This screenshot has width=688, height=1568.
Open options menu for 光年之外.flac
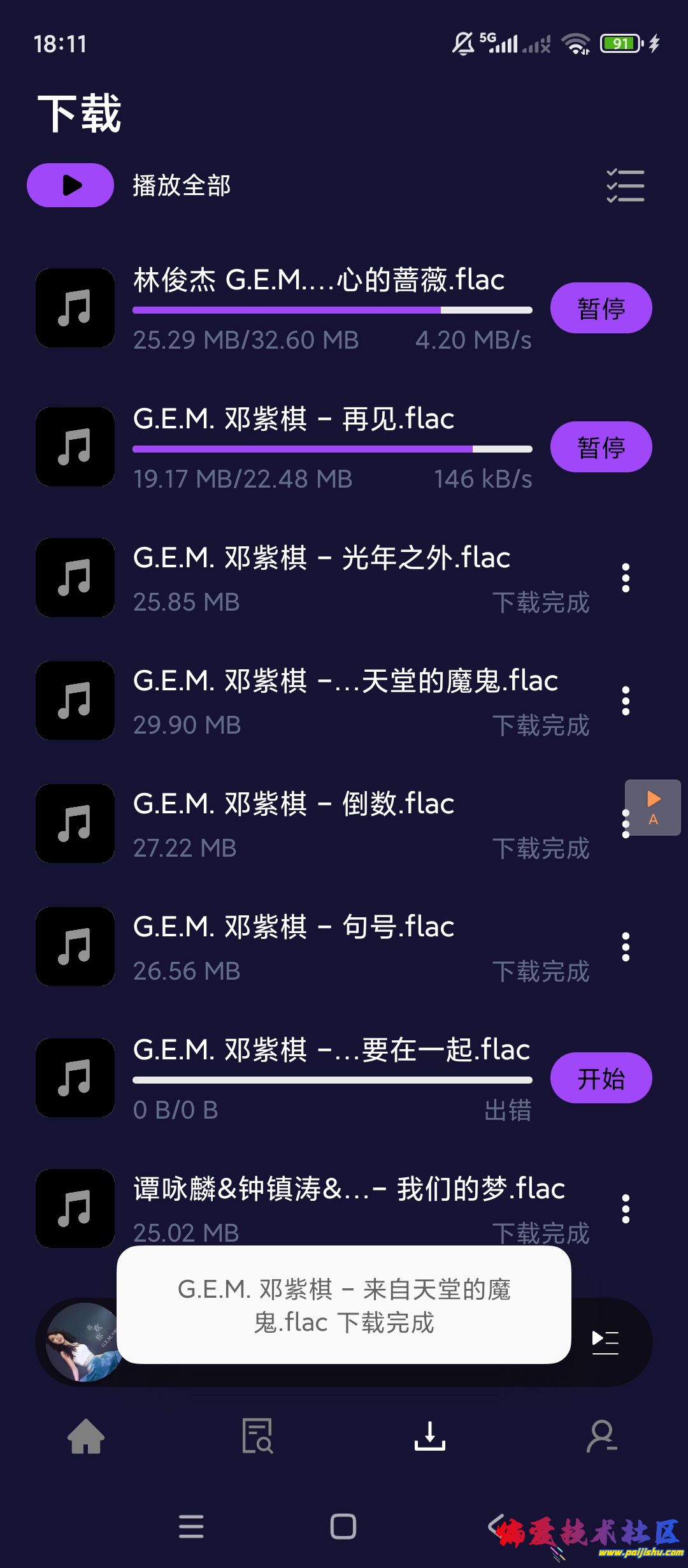625,577
